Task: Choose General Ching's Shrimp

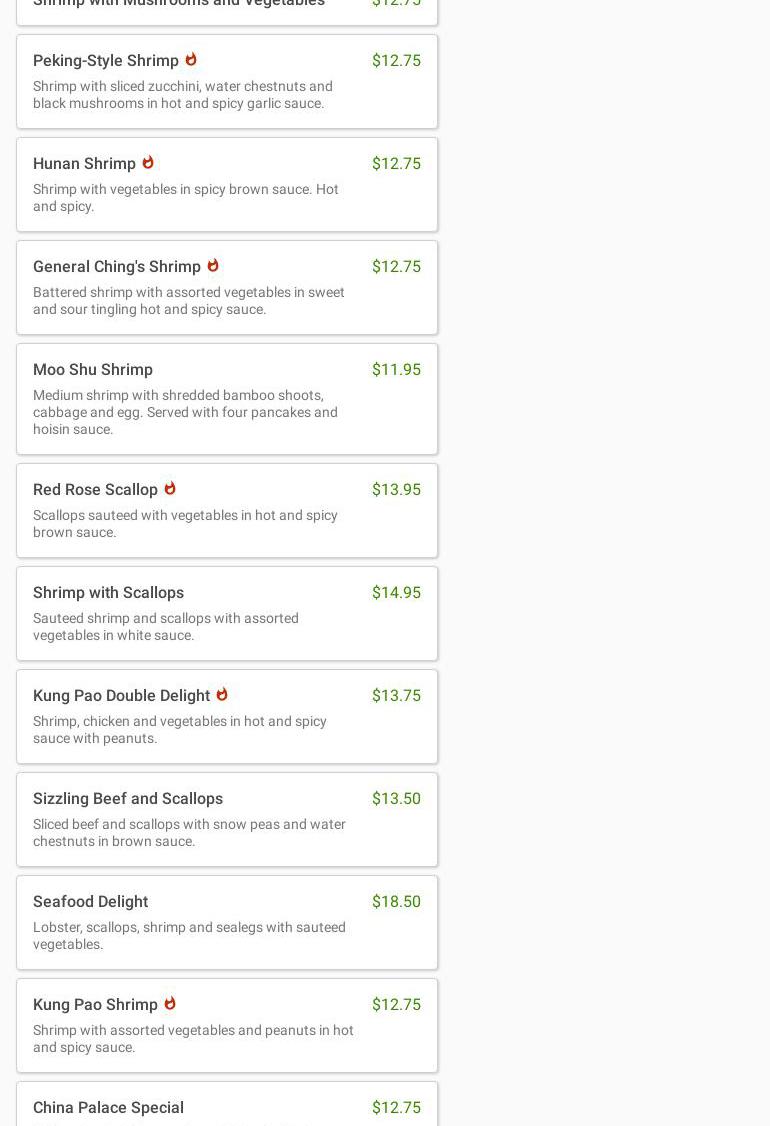Action: [226, 288]
